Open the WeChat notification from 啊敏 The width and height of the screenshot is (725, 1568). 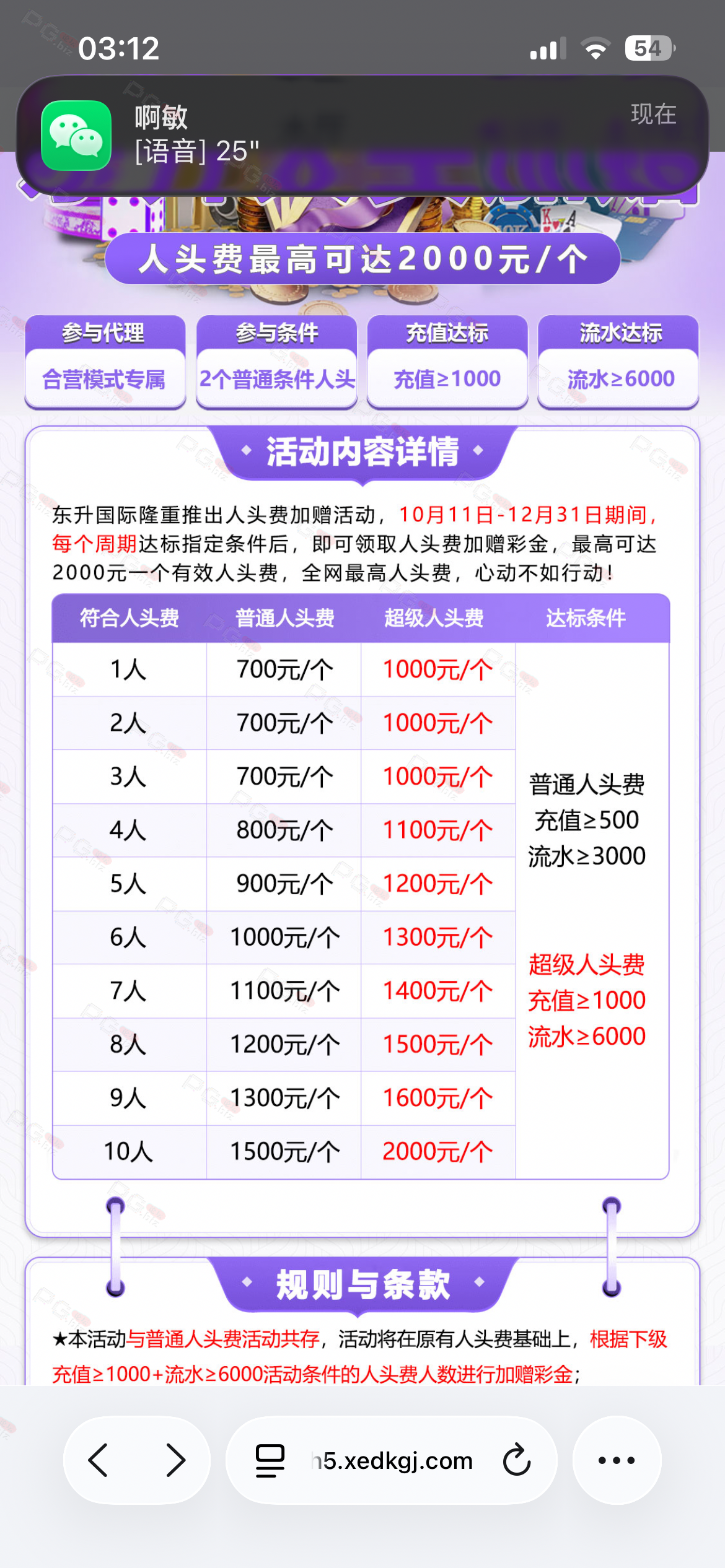coord(362,134)
